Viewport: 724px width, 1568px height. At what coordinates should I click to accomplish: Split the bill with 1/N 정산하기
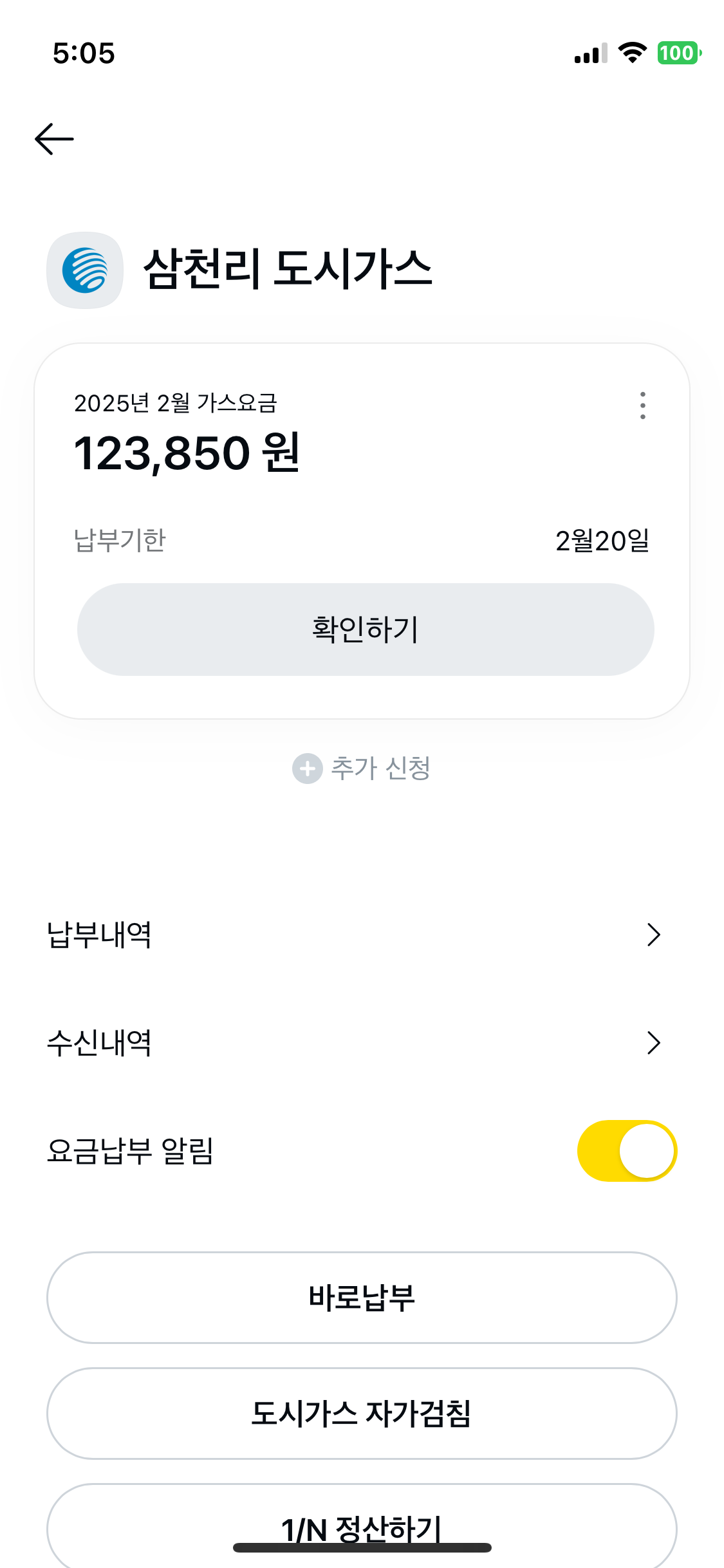pos(362,1526)
